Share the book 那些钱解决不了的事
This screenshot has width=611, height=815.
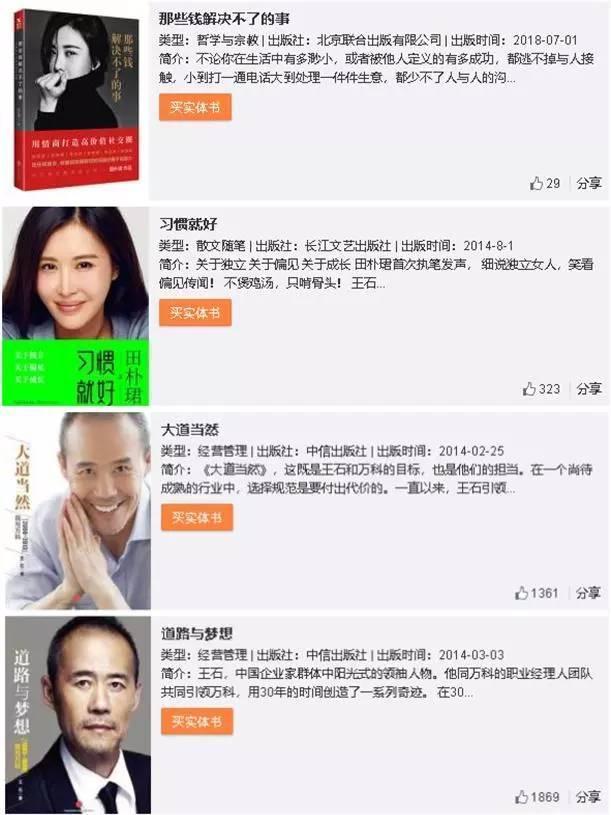click(x=589, y=183)
